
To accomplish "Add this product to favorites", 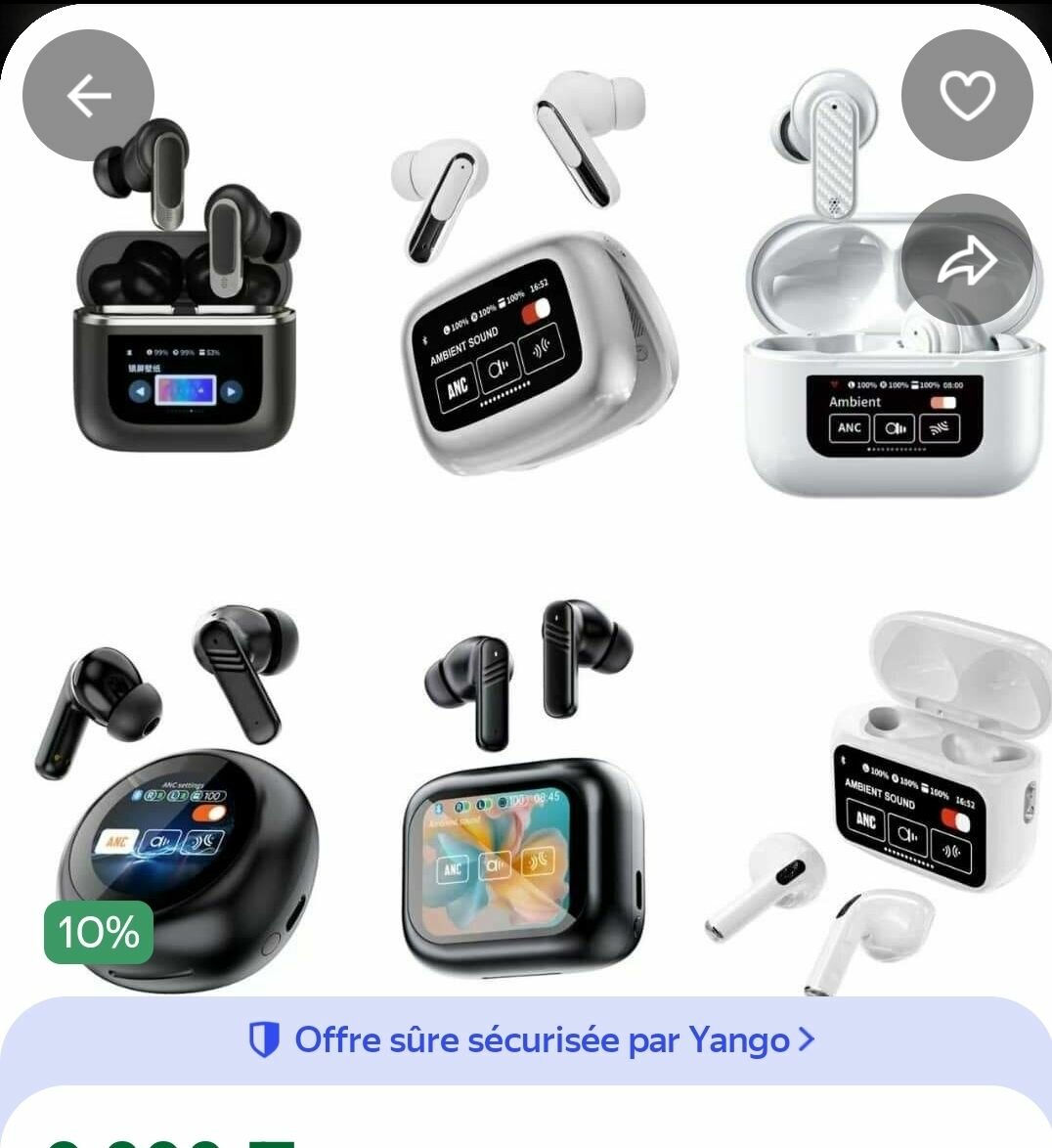I will tap(967, 96).
